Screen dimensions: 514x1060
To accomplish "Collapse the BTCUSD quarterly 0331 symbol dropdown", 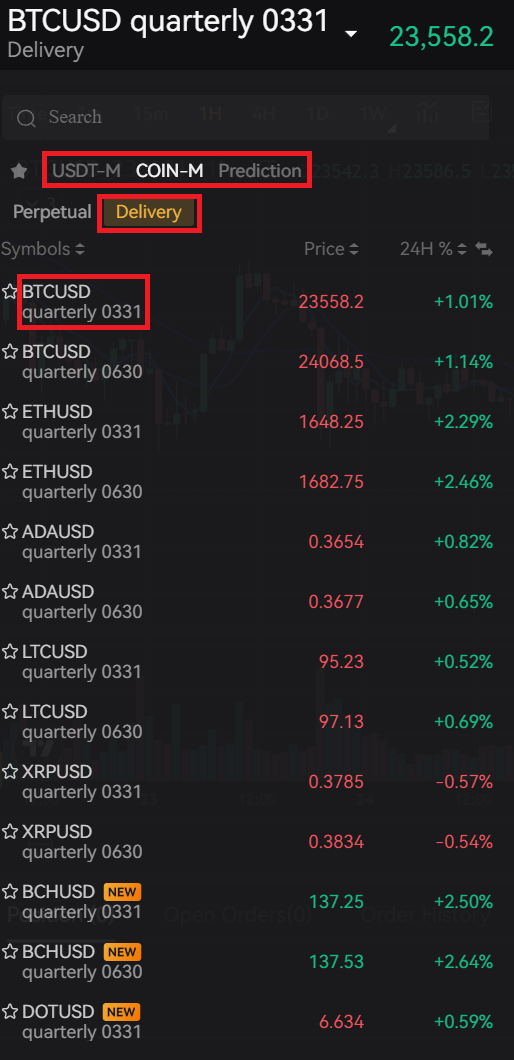I will [351, 34].
